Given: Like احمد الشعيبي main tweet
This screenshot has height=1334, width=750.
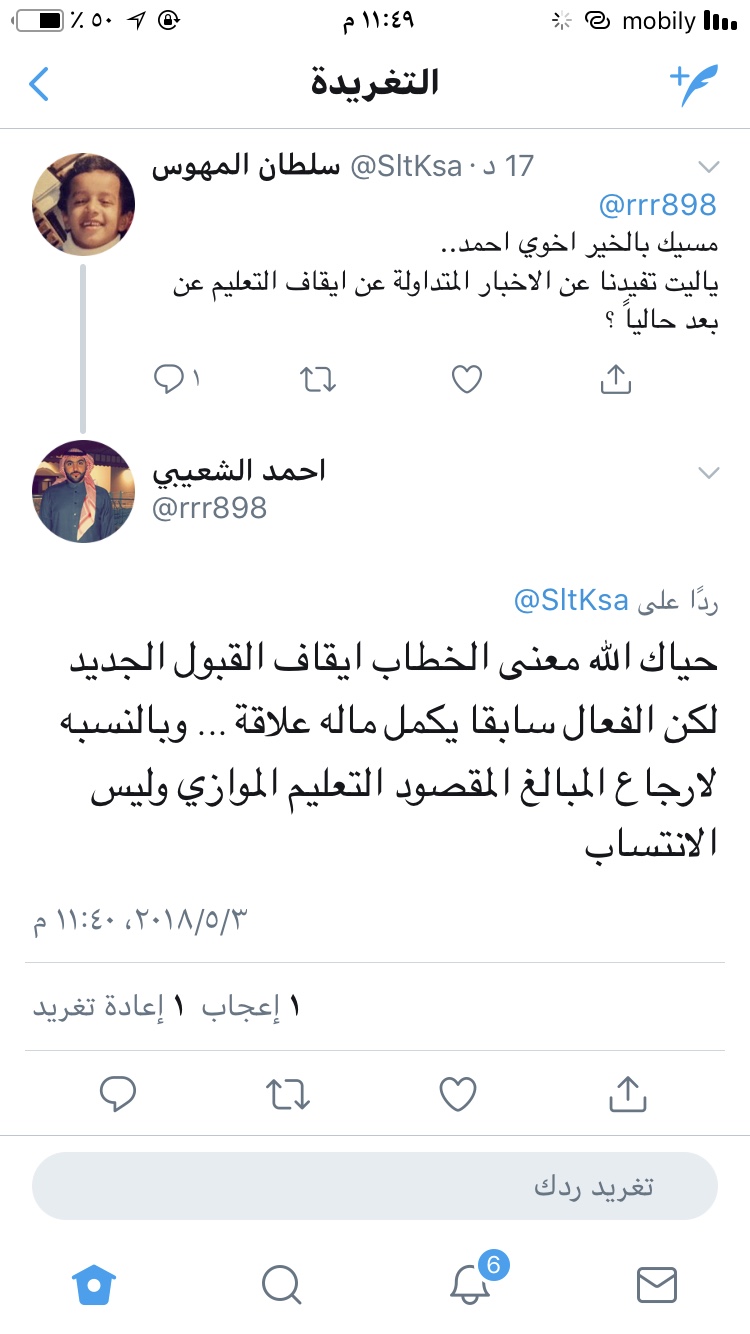Looking at the screenshot, I should [x=458, y=1094].
